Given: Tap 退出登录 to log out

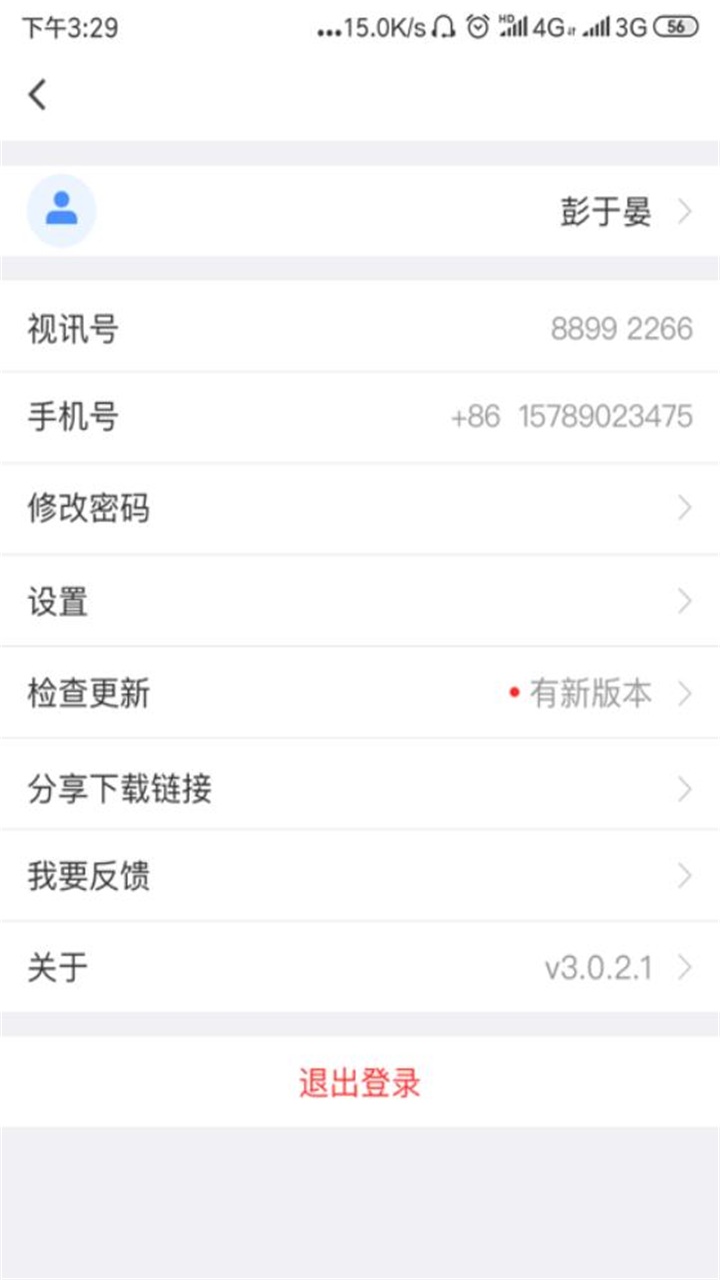Looking at the screenshot, I should [360, 1081].
